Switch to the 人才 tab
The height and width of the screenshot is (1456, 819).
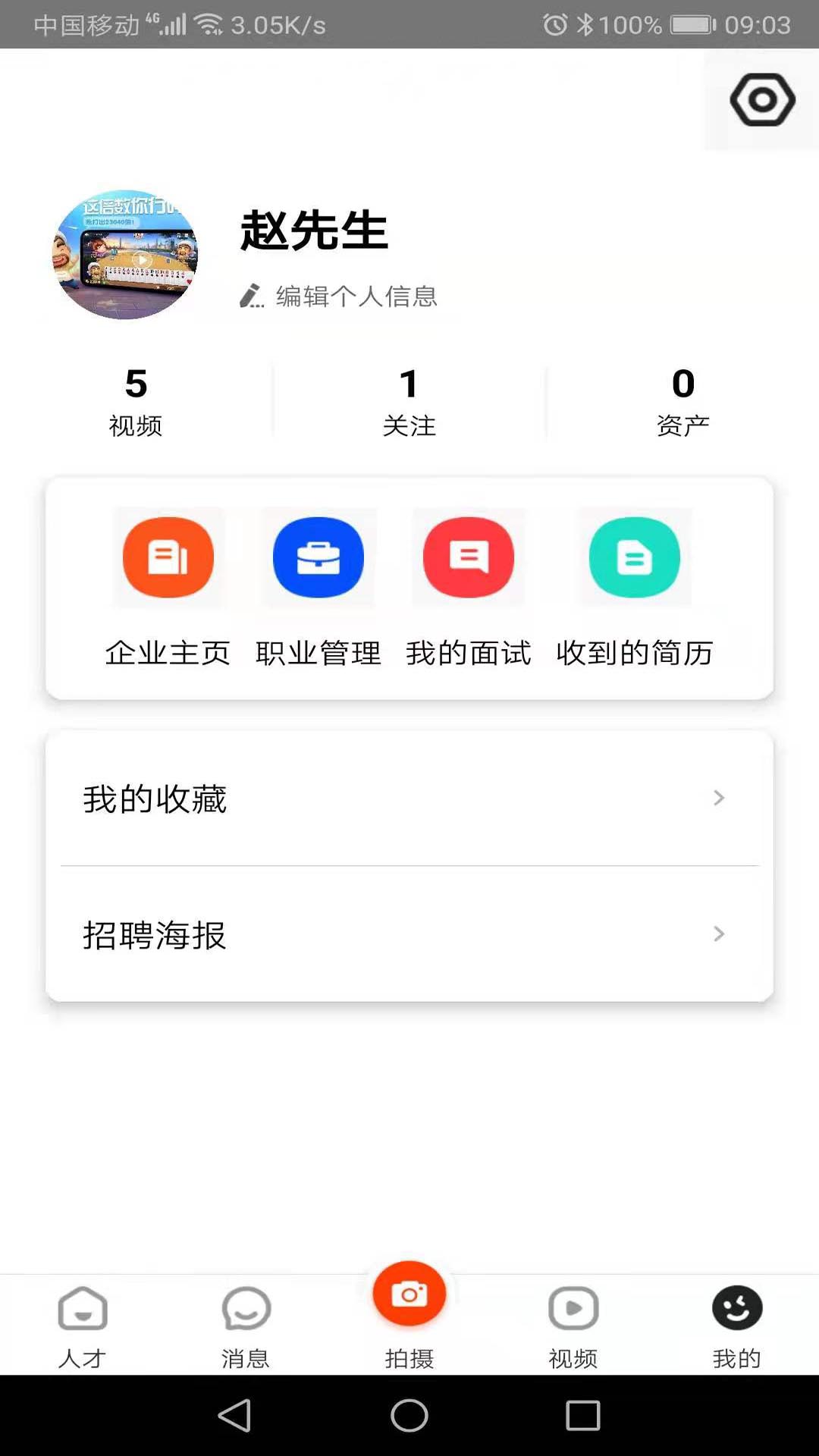click(x=82, y=1326)
